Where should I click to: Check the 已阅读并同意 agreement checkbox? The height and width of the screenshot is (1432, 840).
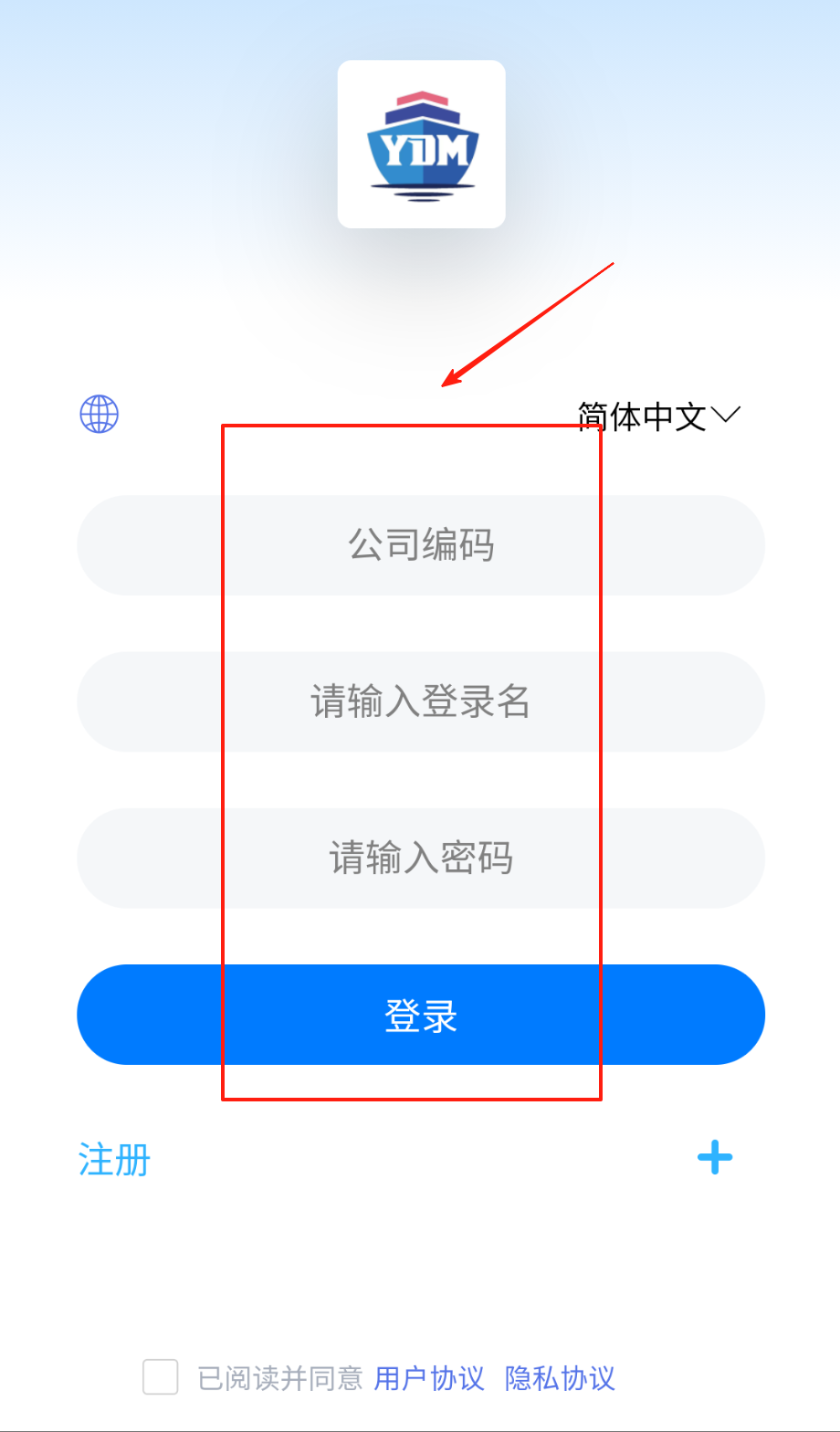tap(161, 1377)
